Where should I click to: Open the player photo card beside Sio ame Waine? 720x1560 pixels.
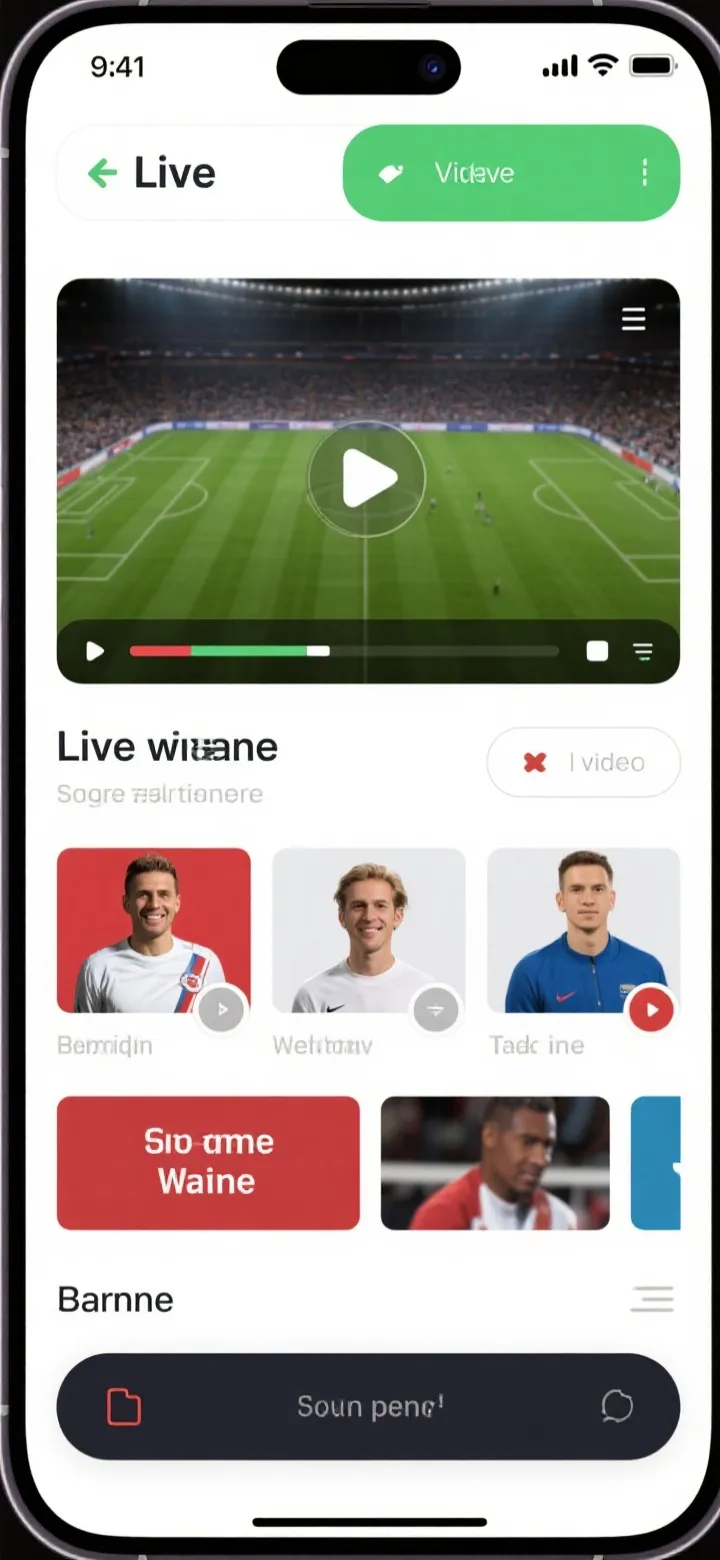pyautogui.click(x=495, y=1163)
